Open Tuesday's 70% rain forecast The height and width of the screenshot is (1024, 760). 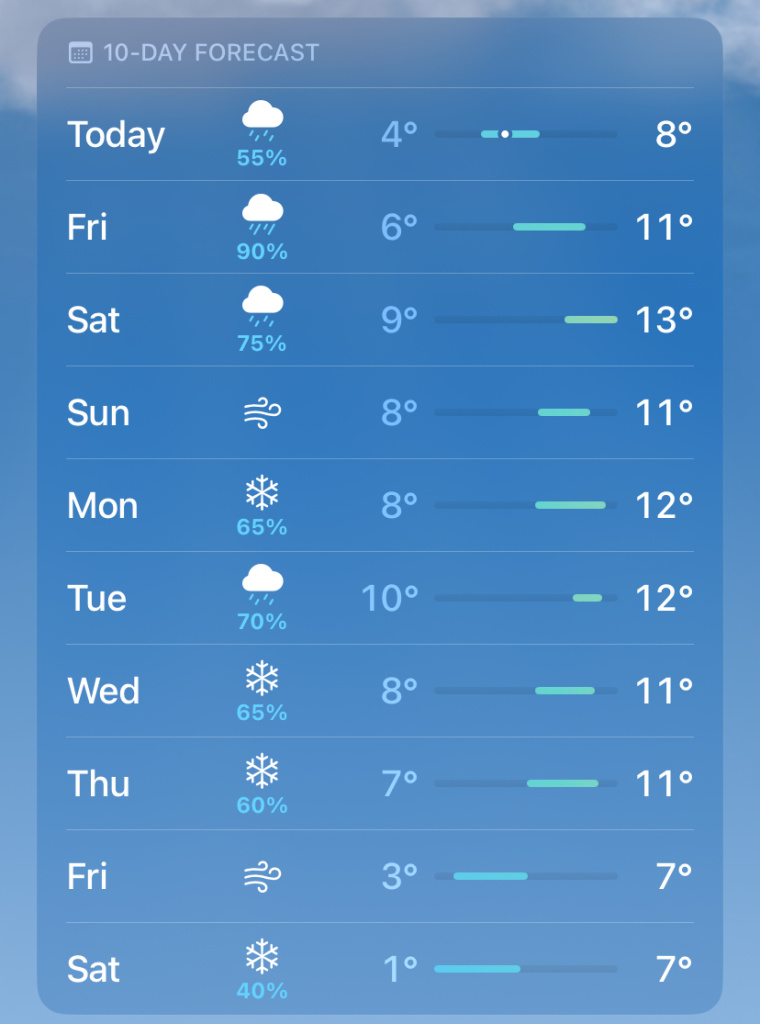point(379,598)
